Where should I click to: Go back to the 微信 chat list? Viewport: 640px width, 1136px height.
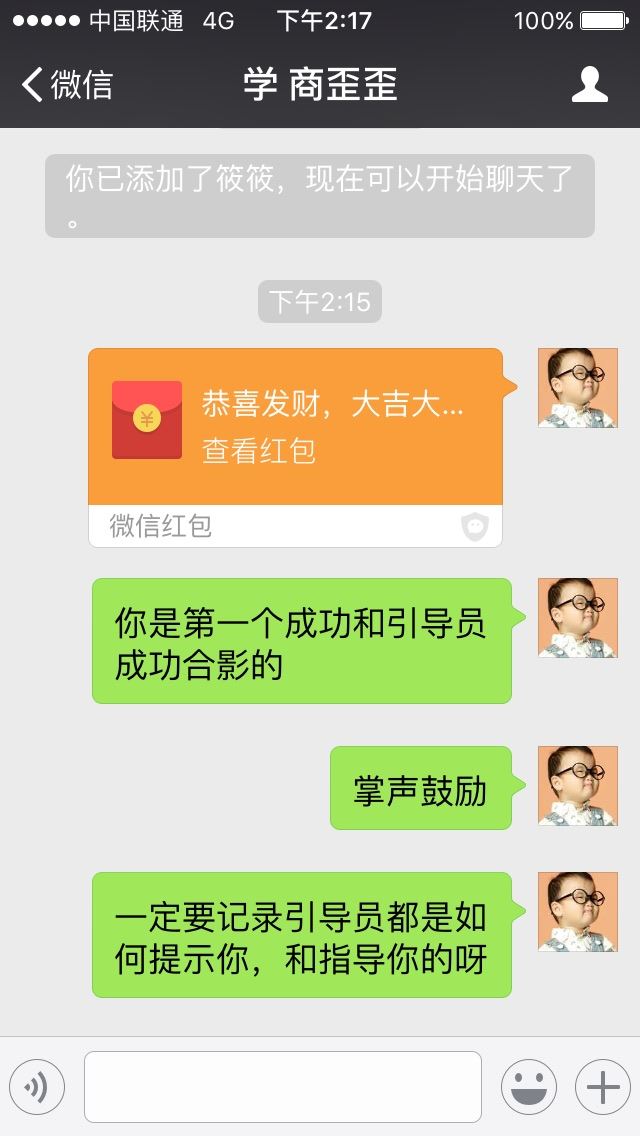67,85
